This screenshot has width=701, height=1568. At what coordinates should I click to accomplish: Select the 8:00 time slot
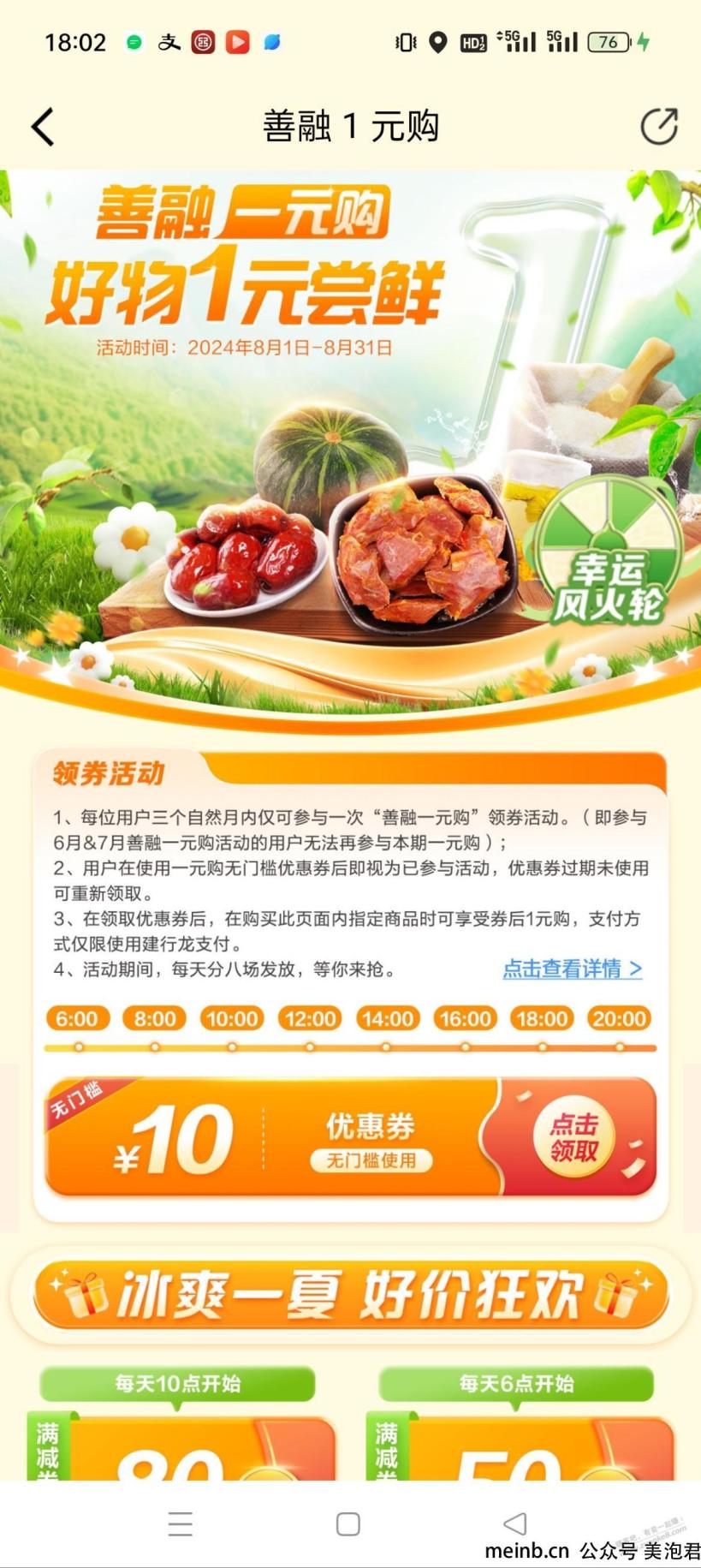[155, 1018]
